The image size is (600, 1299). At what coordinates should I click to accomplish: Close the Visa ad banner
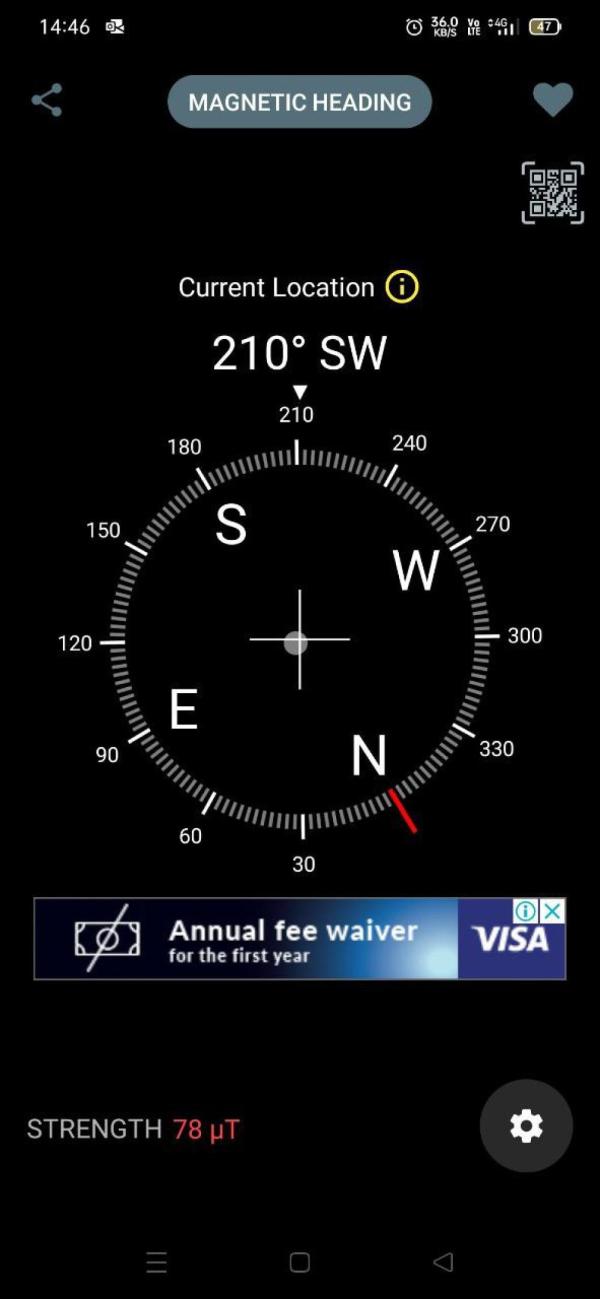pyautogui.click(x=553, y=911)
